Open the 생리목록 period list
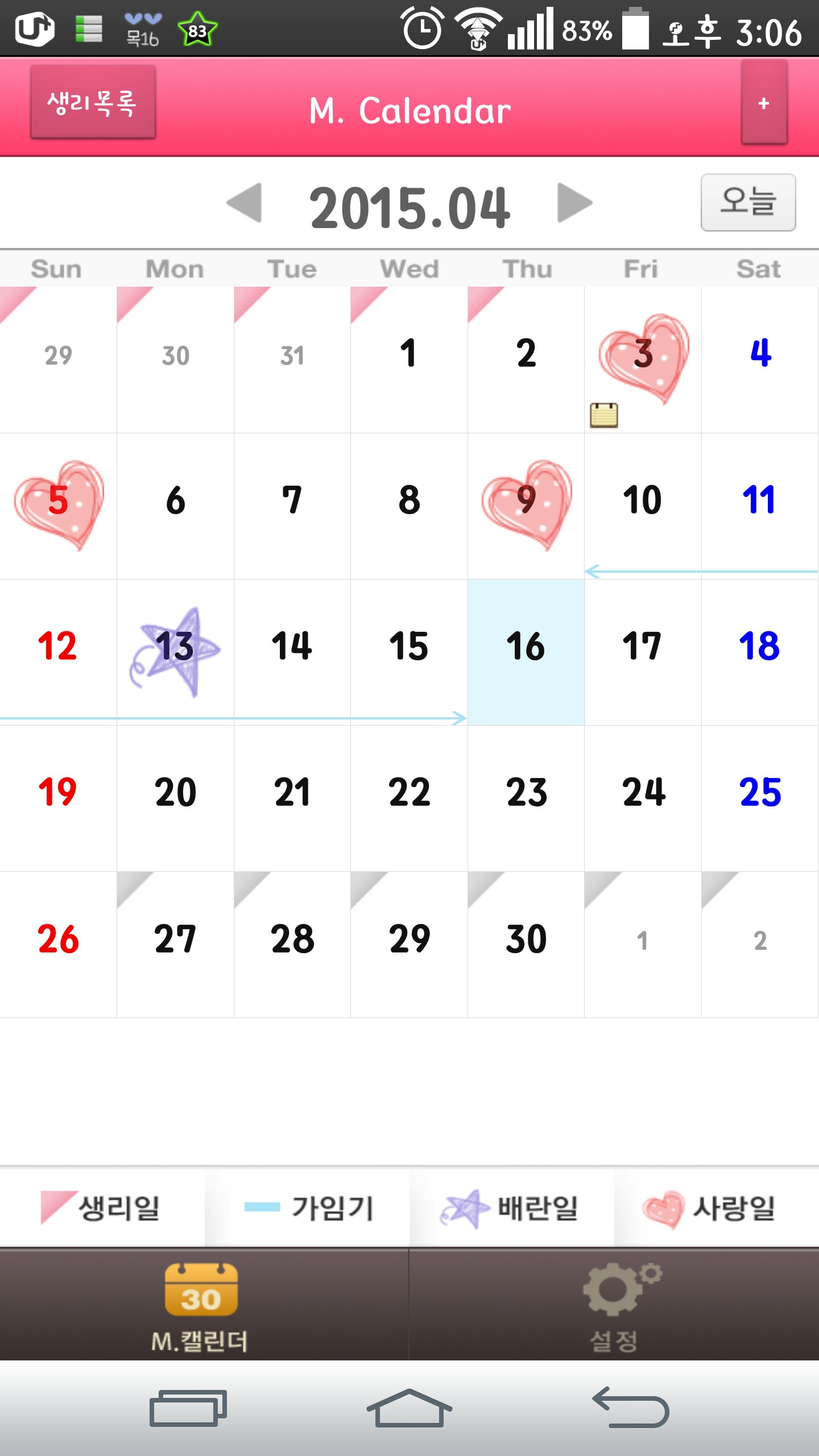The height and width of the screenshot is (1456, 819). pos(93,102)
